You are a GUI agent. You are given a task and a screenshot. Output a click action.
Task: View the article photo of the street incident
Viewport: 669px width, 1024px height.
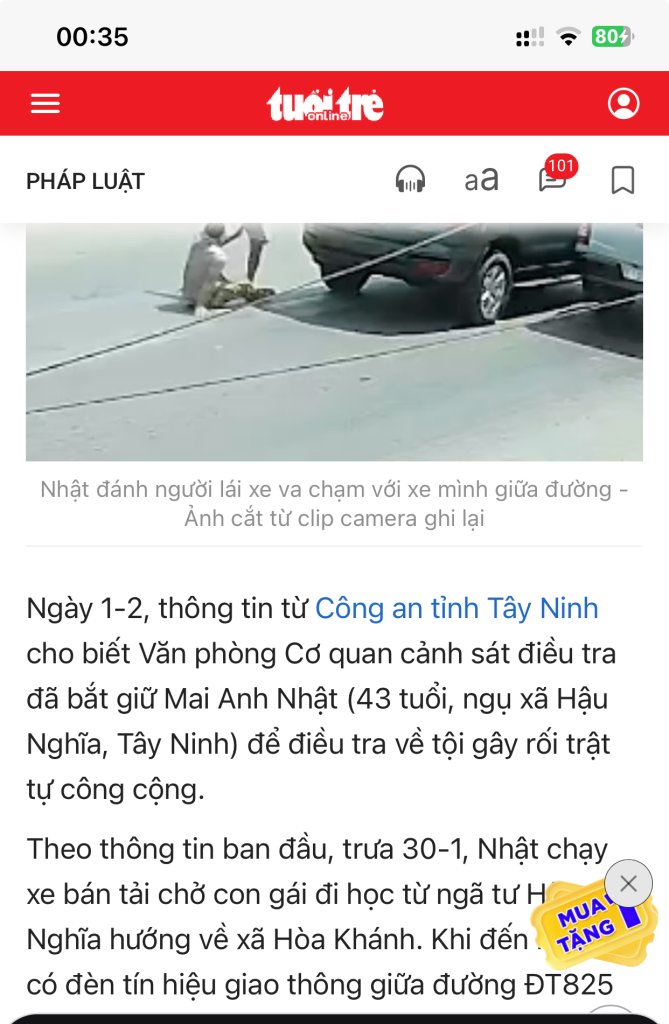click(334, 340)
